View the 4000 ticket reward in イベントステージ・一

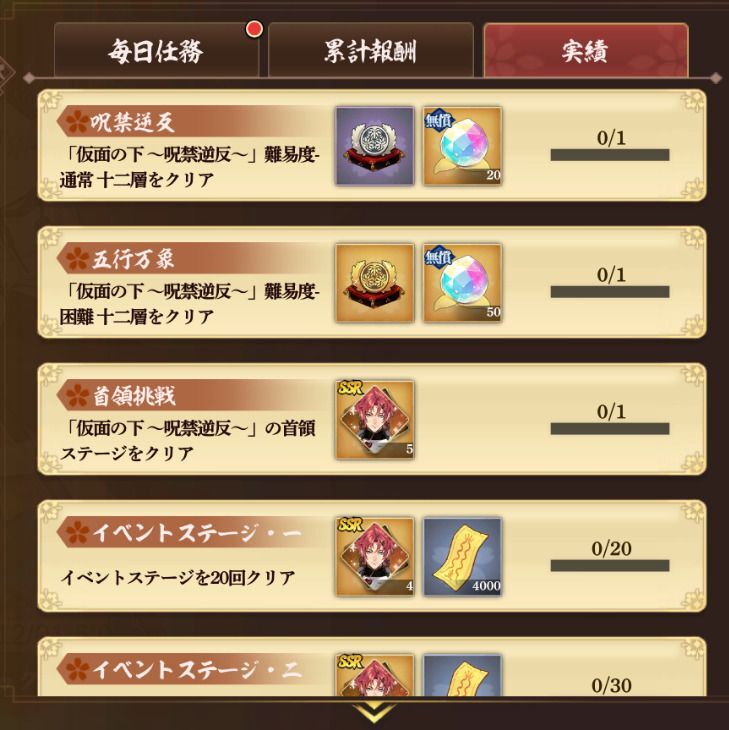click(x=462, y=557)
